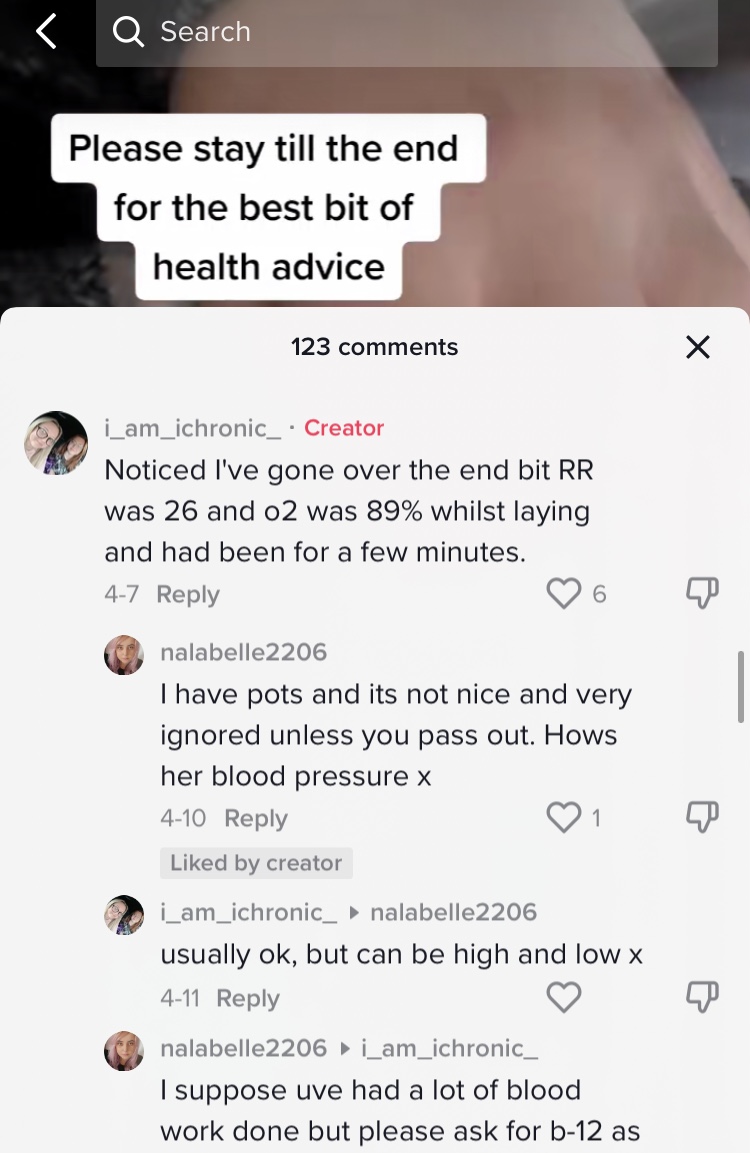View the creator's avatar on the top comment
750x1153 pixels.
click(56, 442)
